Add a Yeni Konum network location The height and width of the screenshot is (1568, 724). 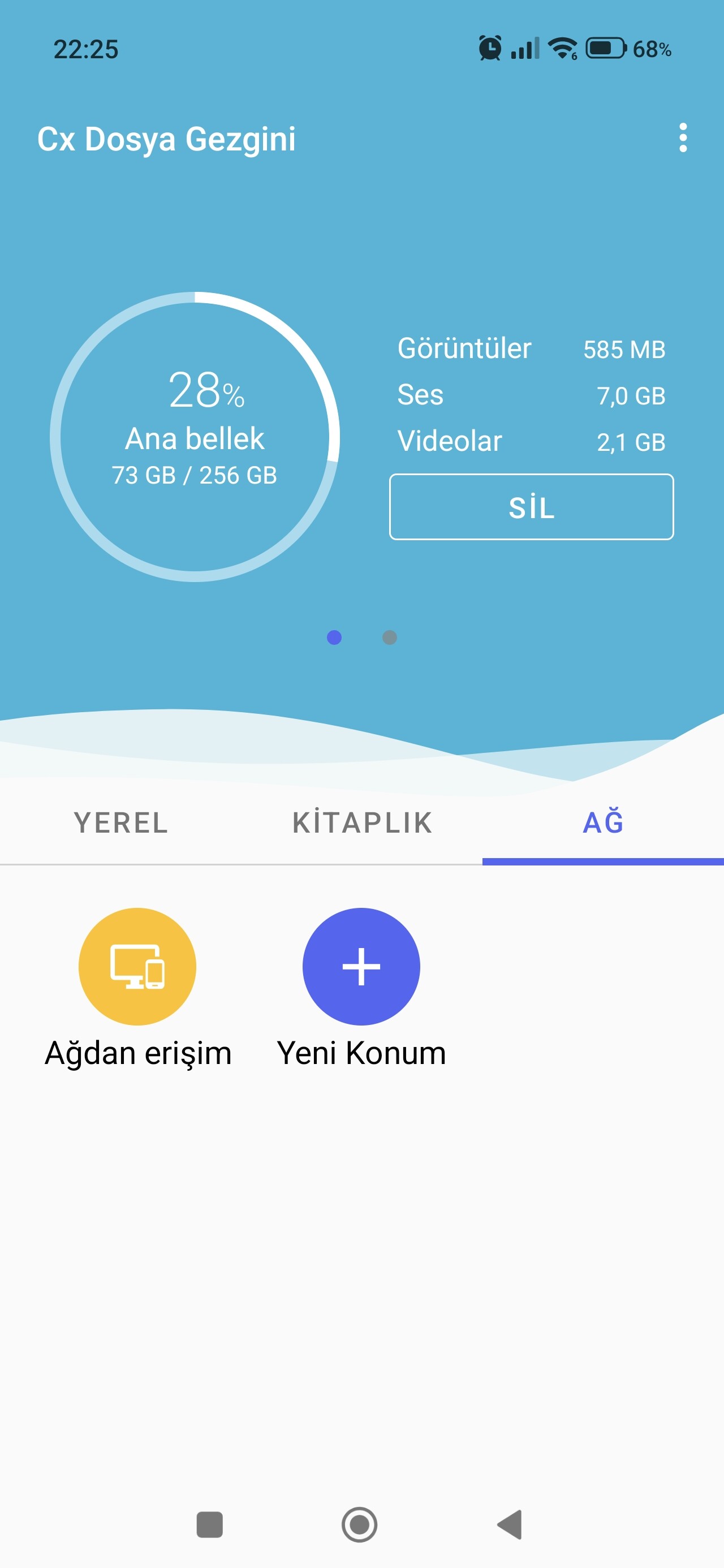(x=361, y=967)
